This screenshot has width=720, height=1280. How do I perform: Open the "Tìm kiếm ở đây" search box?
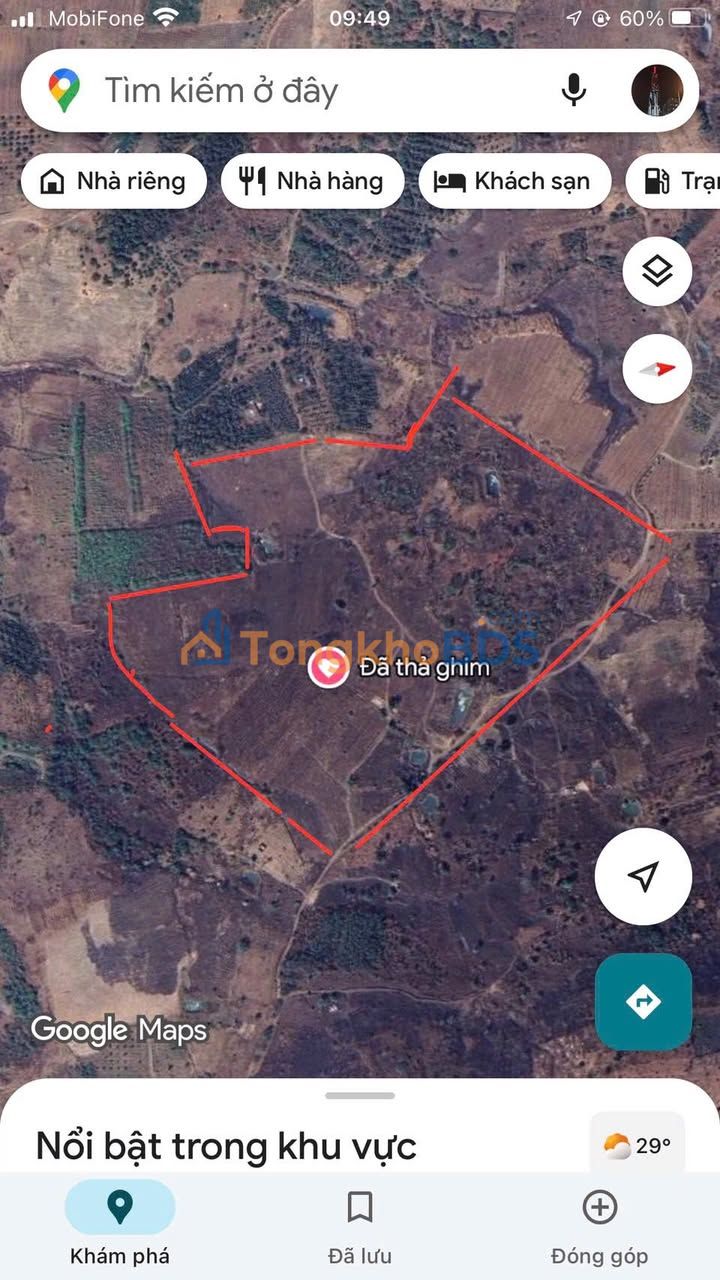(x=300, y=91)
